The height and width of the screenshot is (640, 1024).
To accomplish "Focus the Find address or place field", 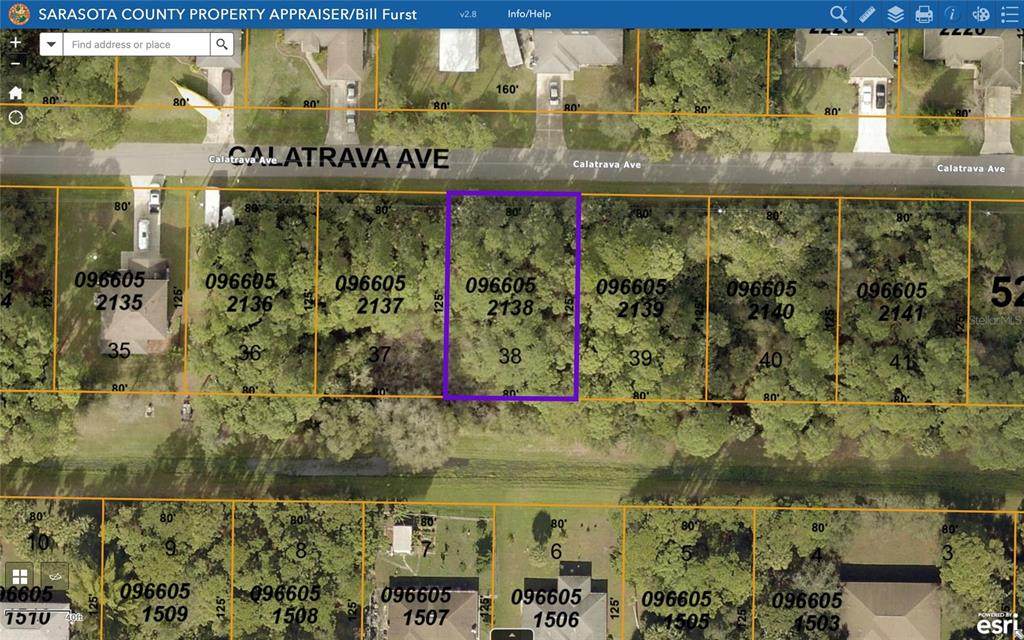I will click(x=136, y=44).
